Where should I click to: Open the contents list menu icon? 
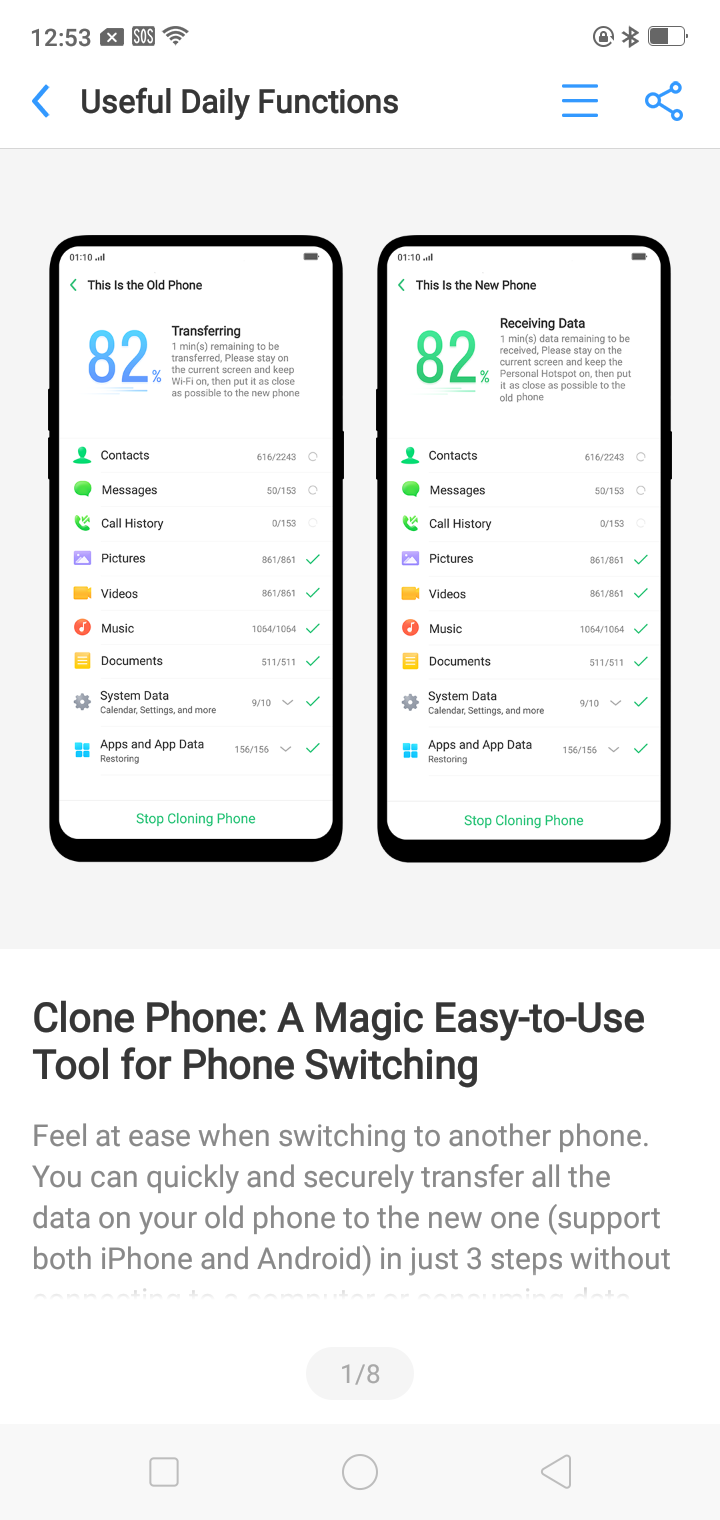coord(580,101)
